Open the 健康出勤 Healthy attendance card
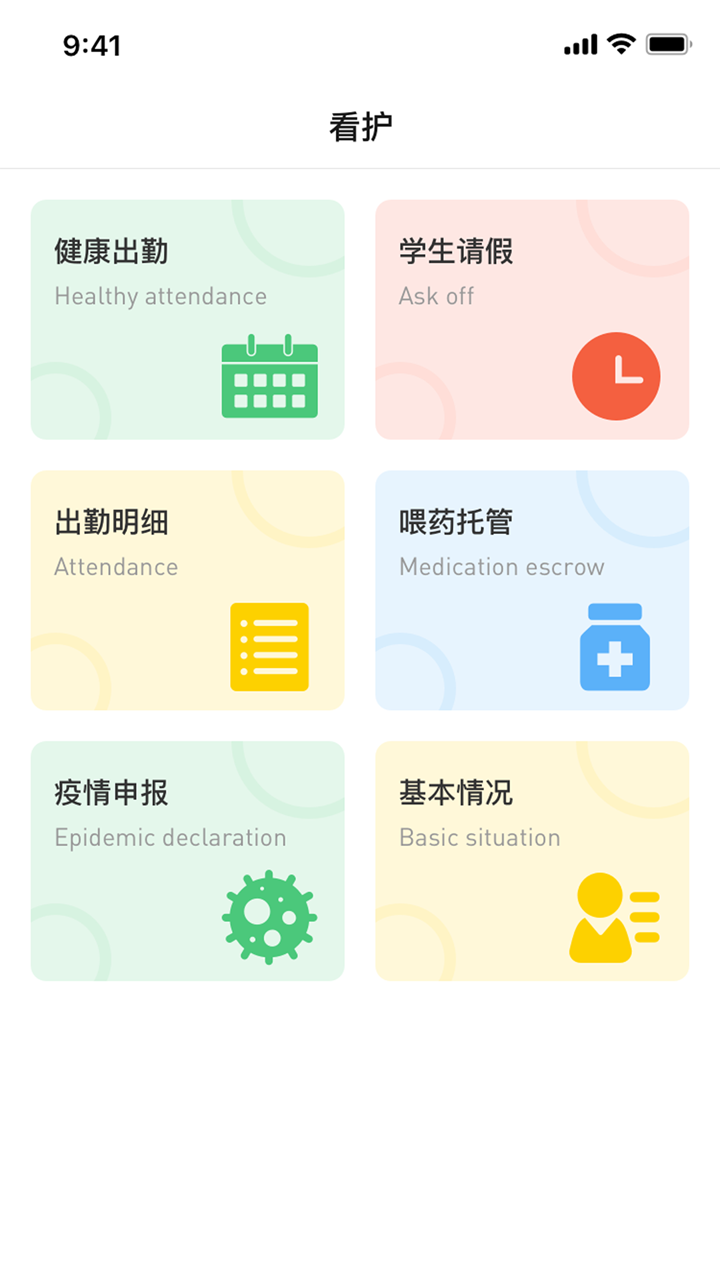 pos(187,320)
